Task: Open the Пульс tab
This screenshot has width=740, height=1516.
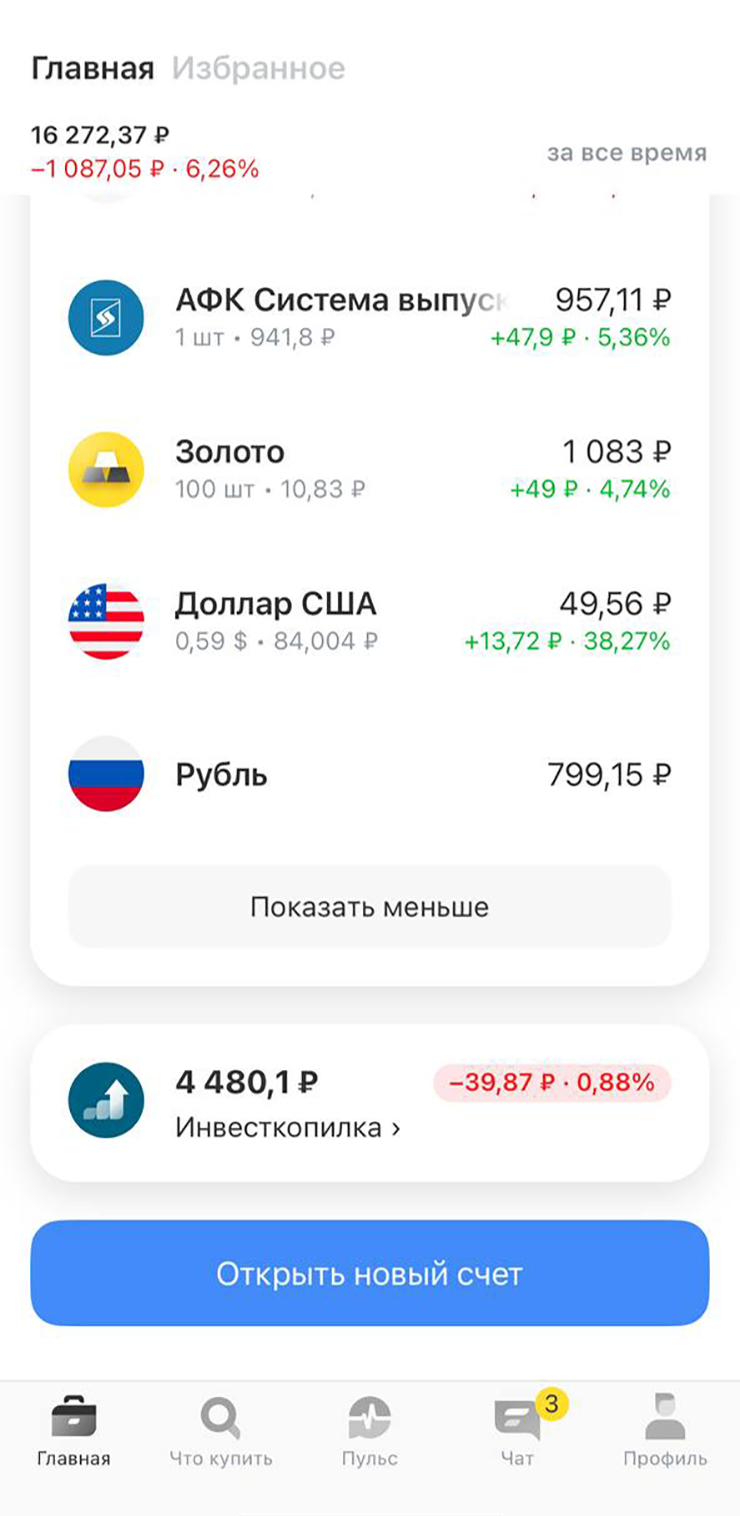Action: click(x=369, y=1432)
